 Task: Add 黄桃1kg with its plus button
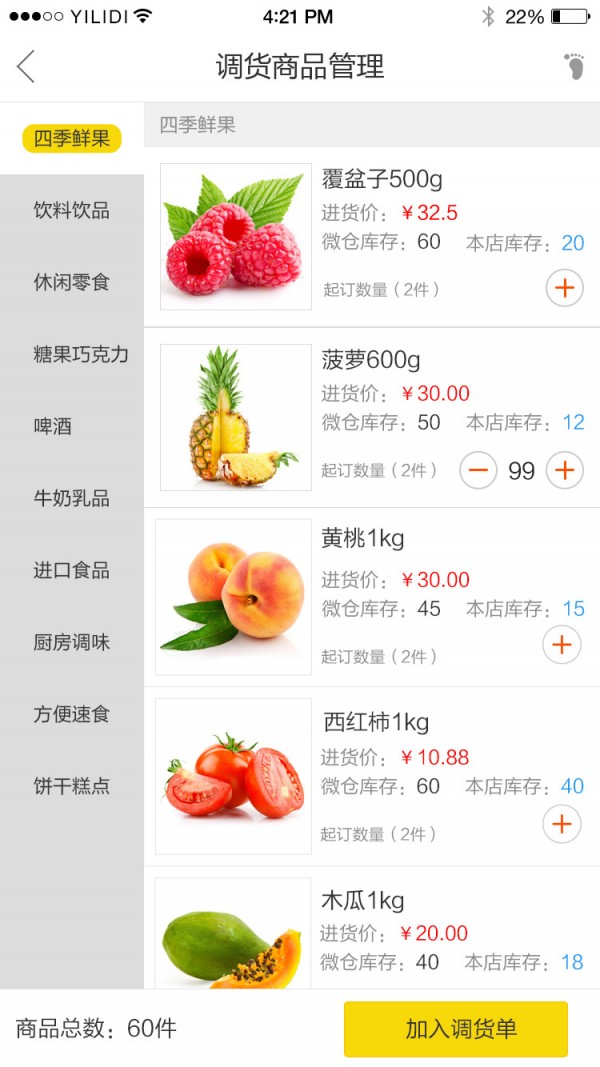(562, 645)
